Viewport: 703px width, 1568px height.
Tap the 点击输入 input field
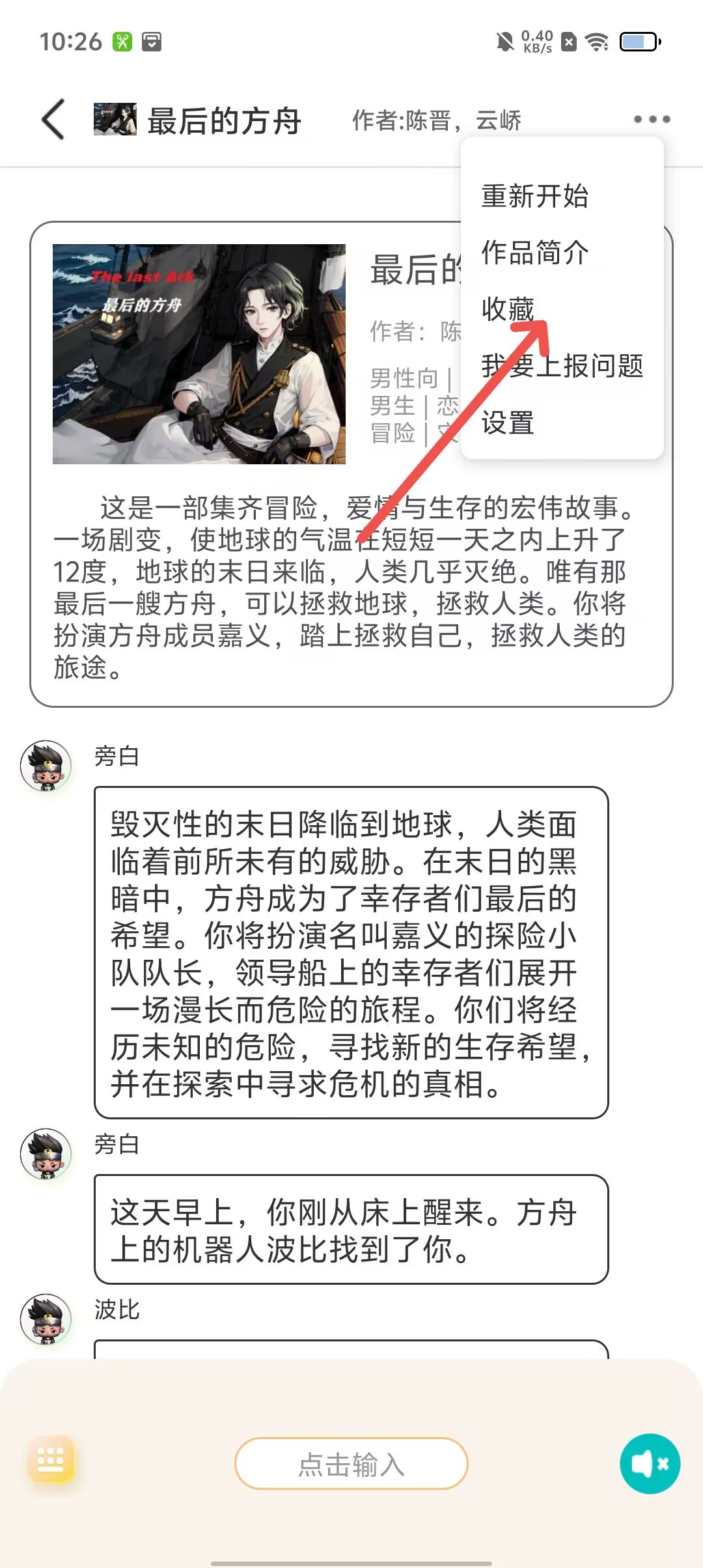tap(351, 1464)
